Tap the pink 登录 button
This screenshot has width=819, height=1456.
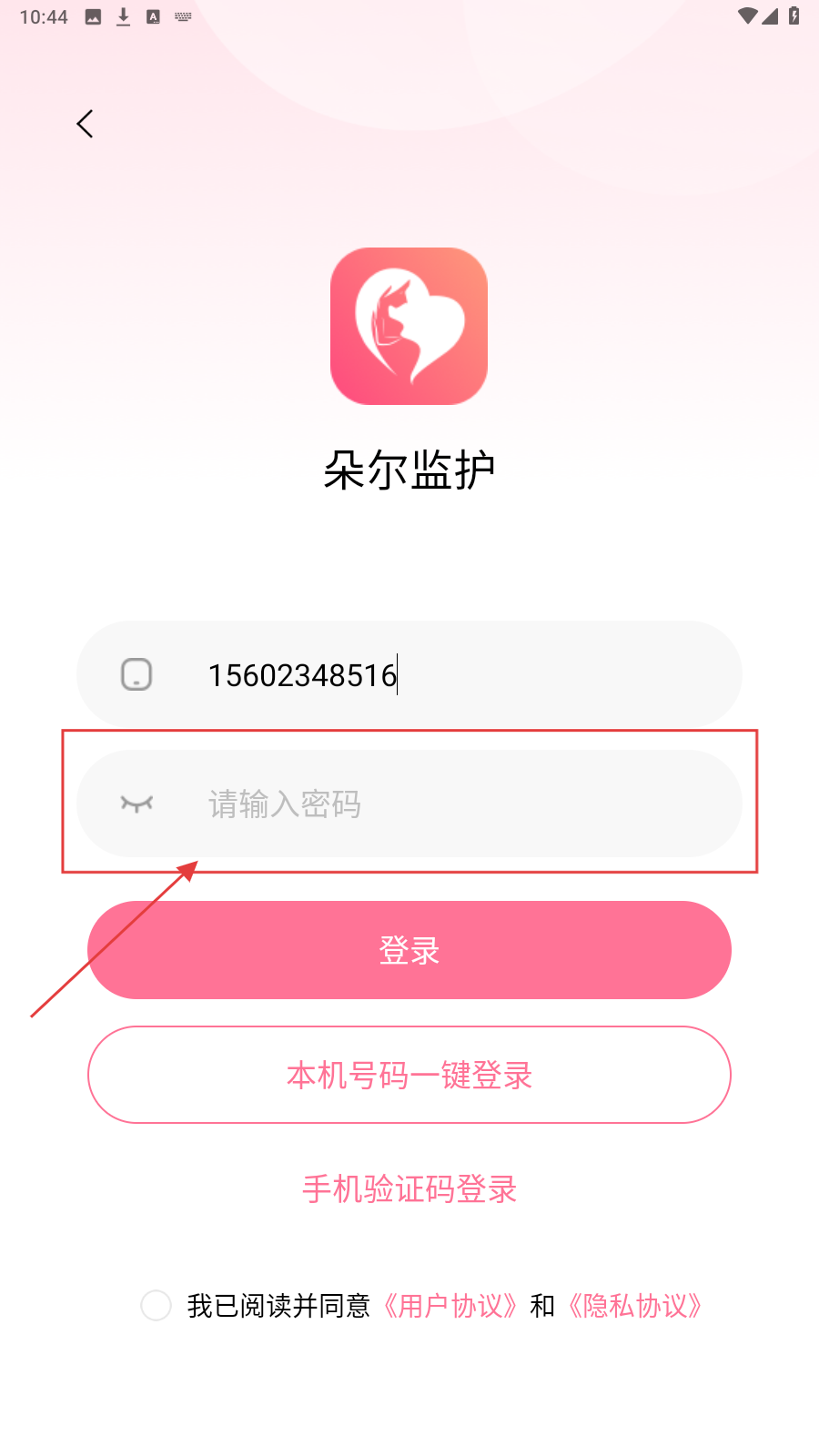tap(409, 950)
